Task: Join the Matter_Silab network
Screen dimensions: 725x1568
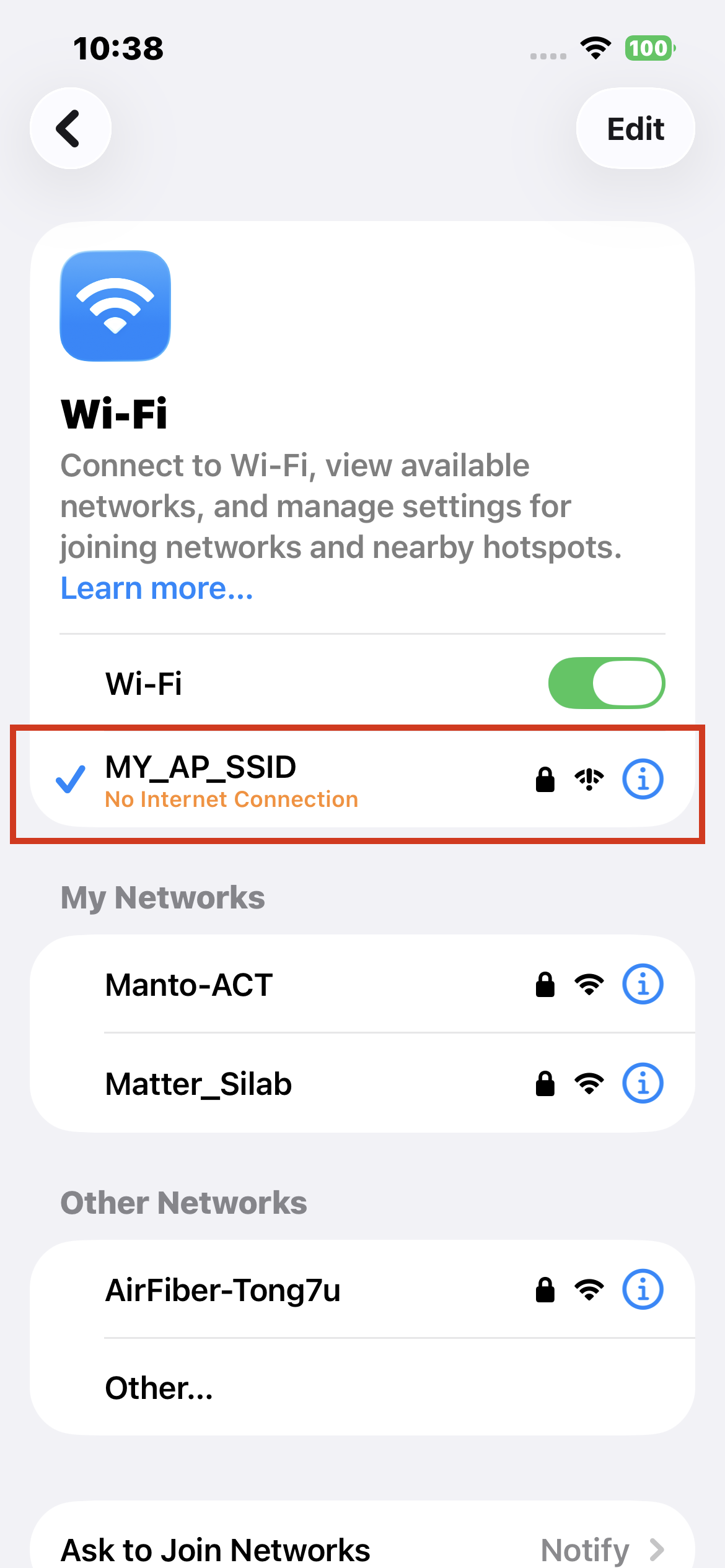Action: (362, 1083)
